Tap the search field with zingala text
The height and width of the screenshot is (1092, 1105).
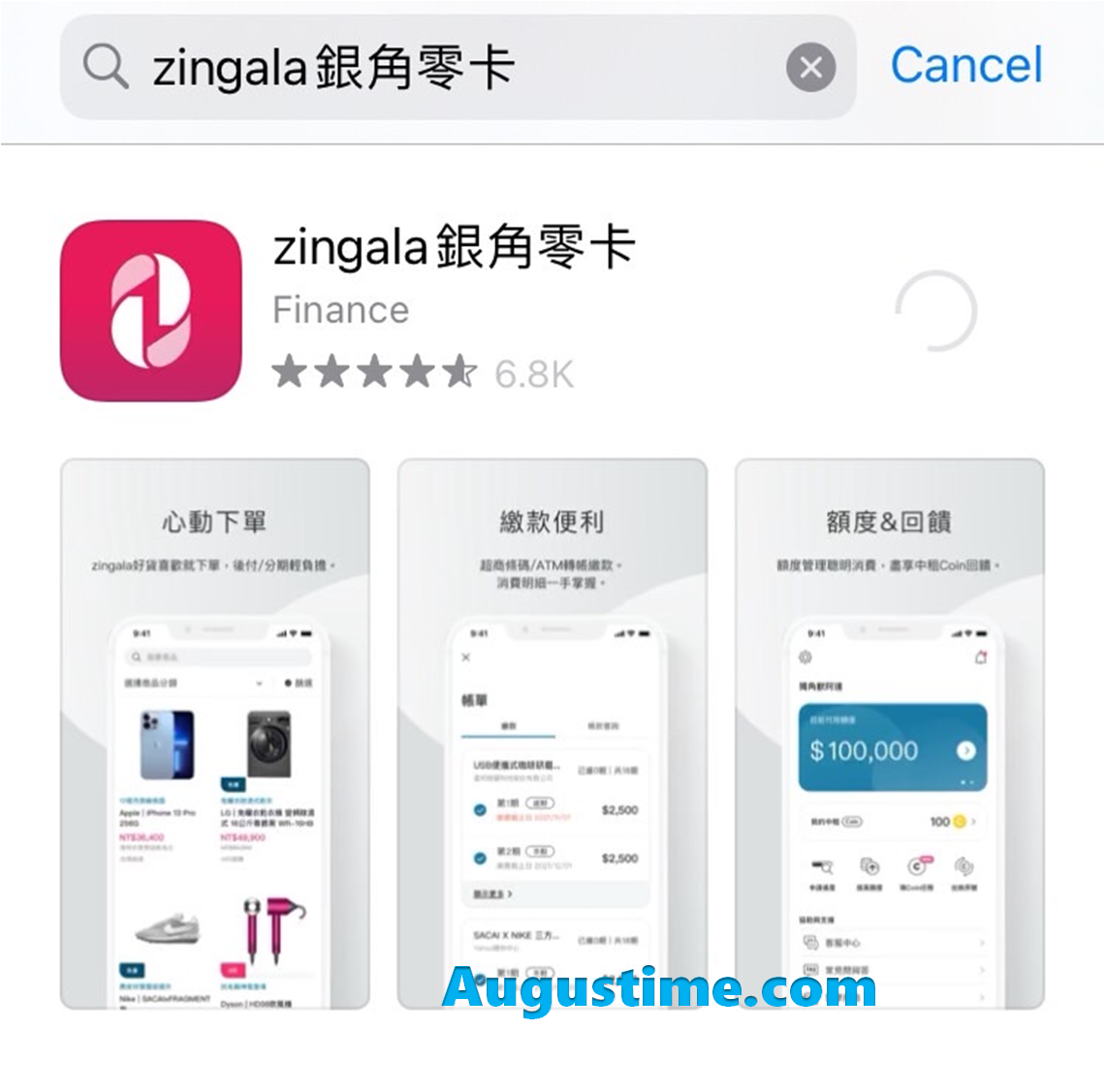click(436, 68)
